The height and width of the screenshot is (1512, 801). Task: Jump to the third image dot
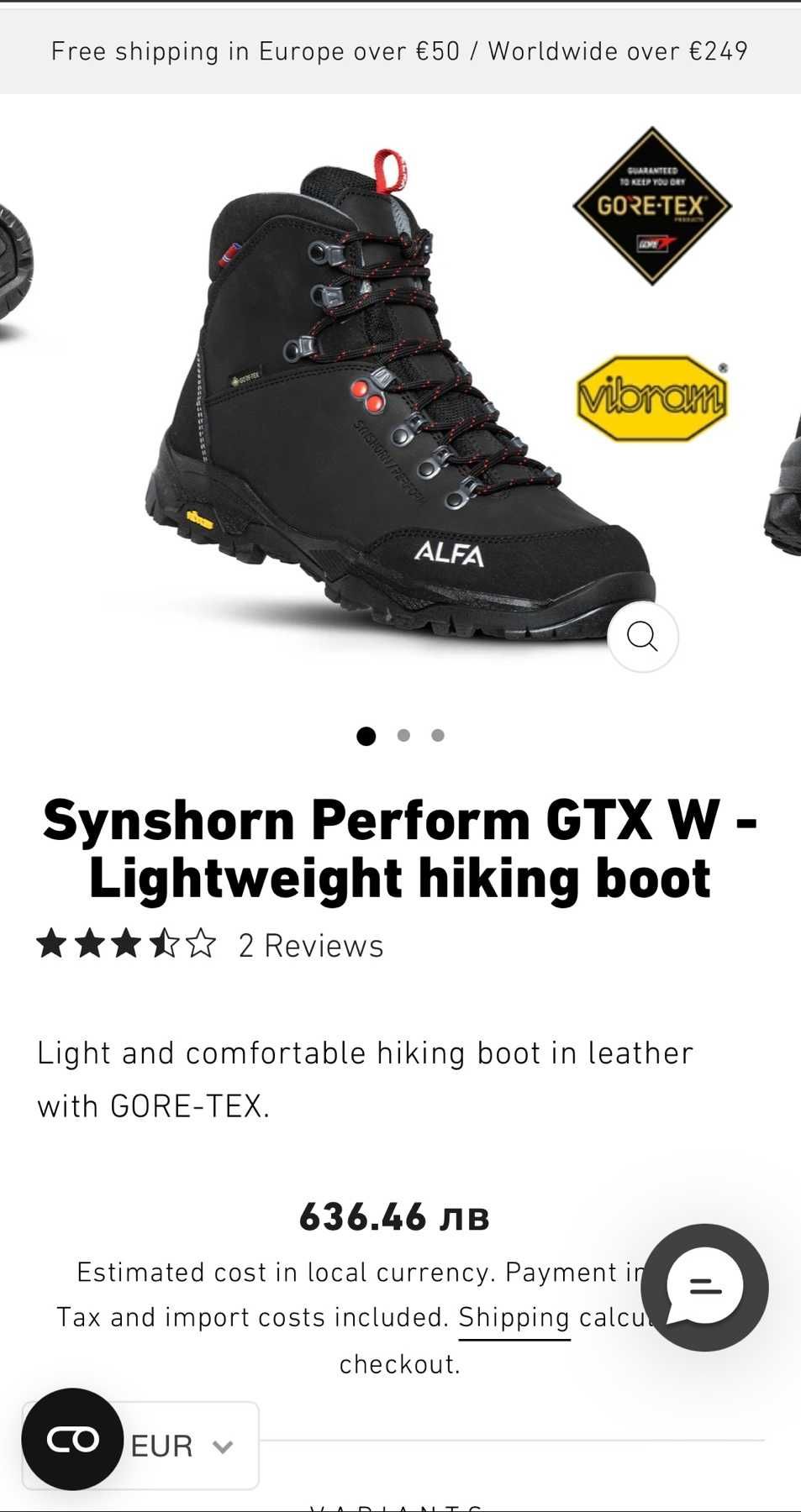click(438, 736)
